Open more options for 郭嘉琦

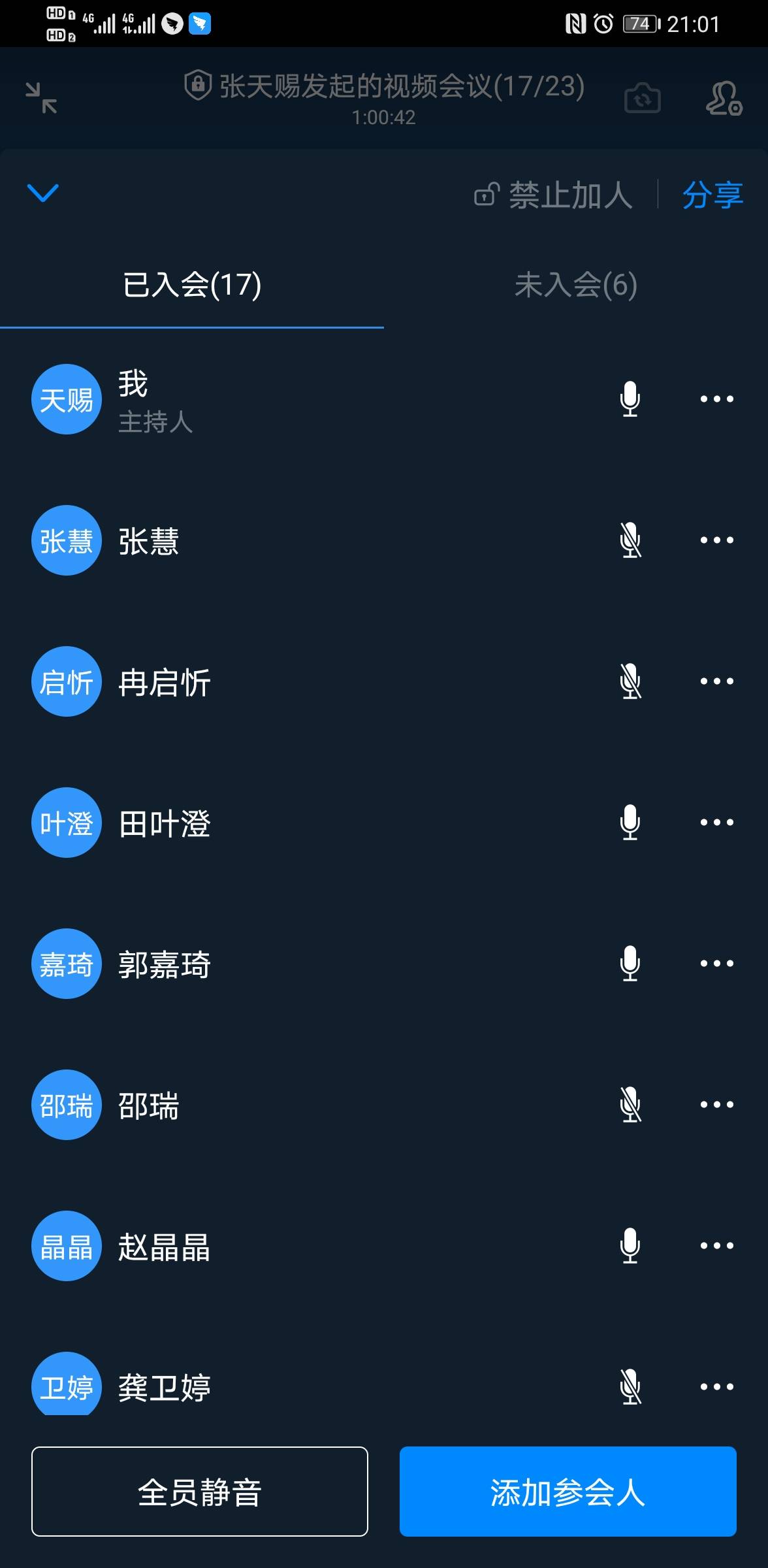pyautogui.click(x=716, y=964)
